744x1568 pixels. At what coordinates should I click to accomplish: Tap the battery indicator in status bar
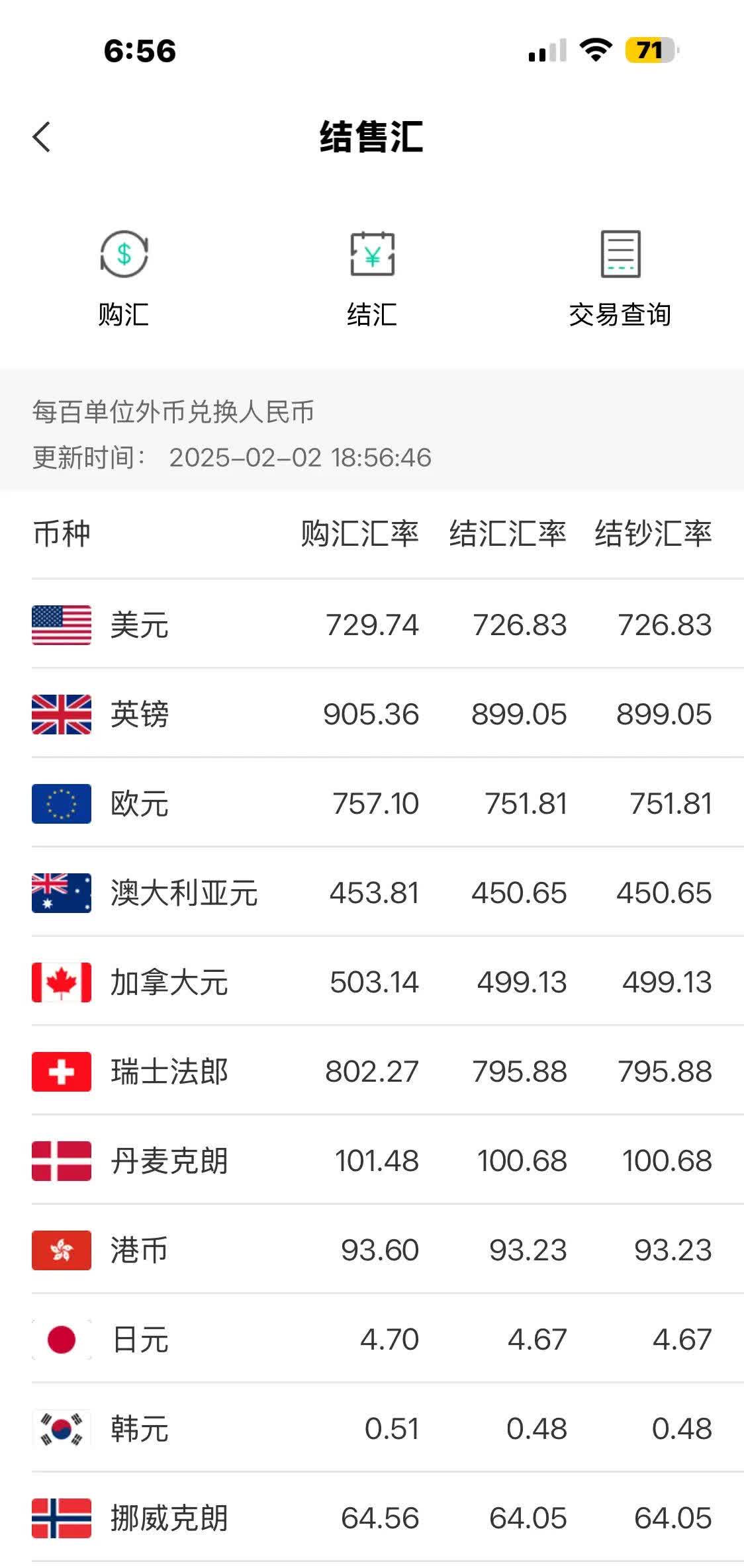tap(652, 50)
